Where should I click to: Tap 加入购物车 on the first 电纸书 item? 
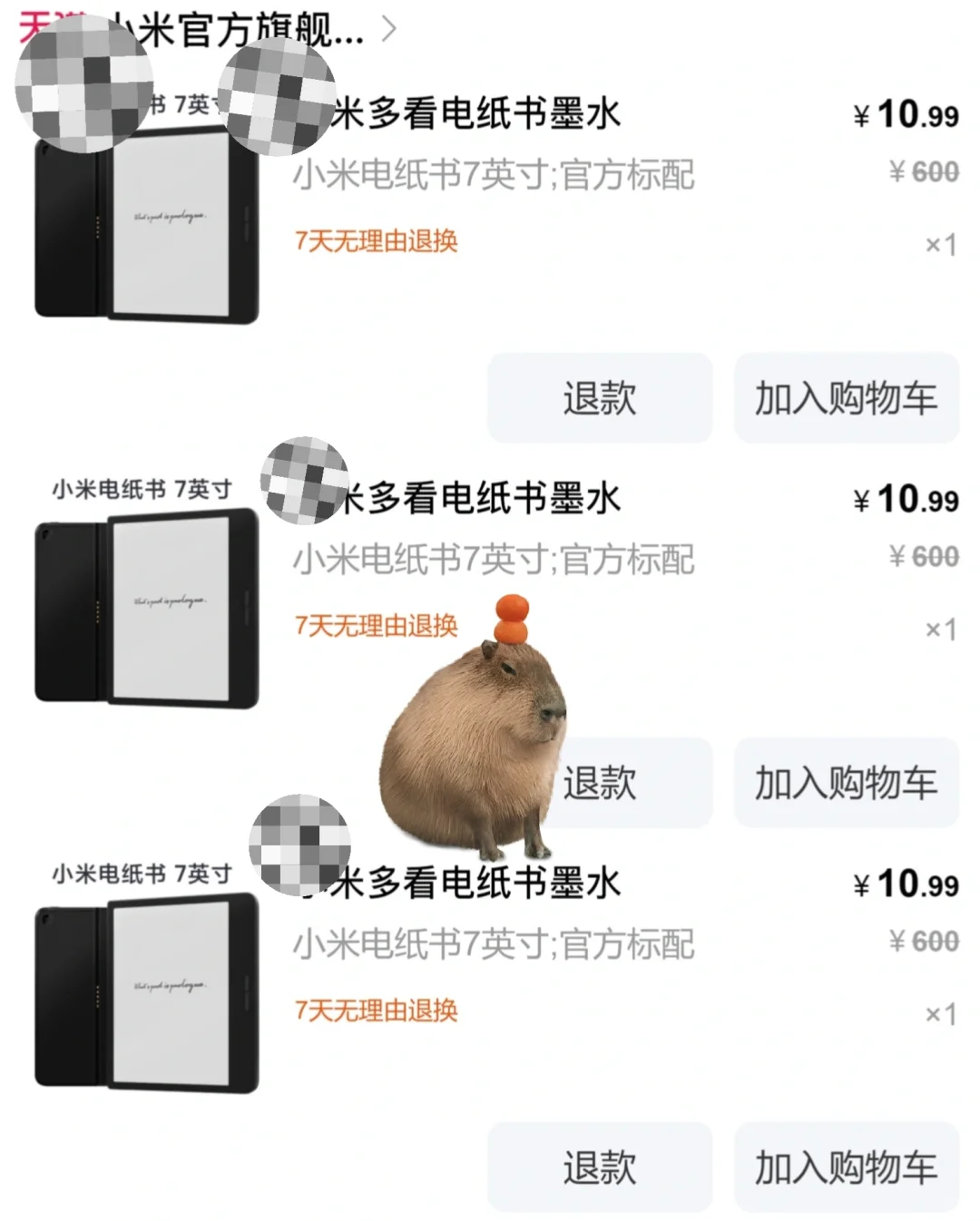pos(846,398)
